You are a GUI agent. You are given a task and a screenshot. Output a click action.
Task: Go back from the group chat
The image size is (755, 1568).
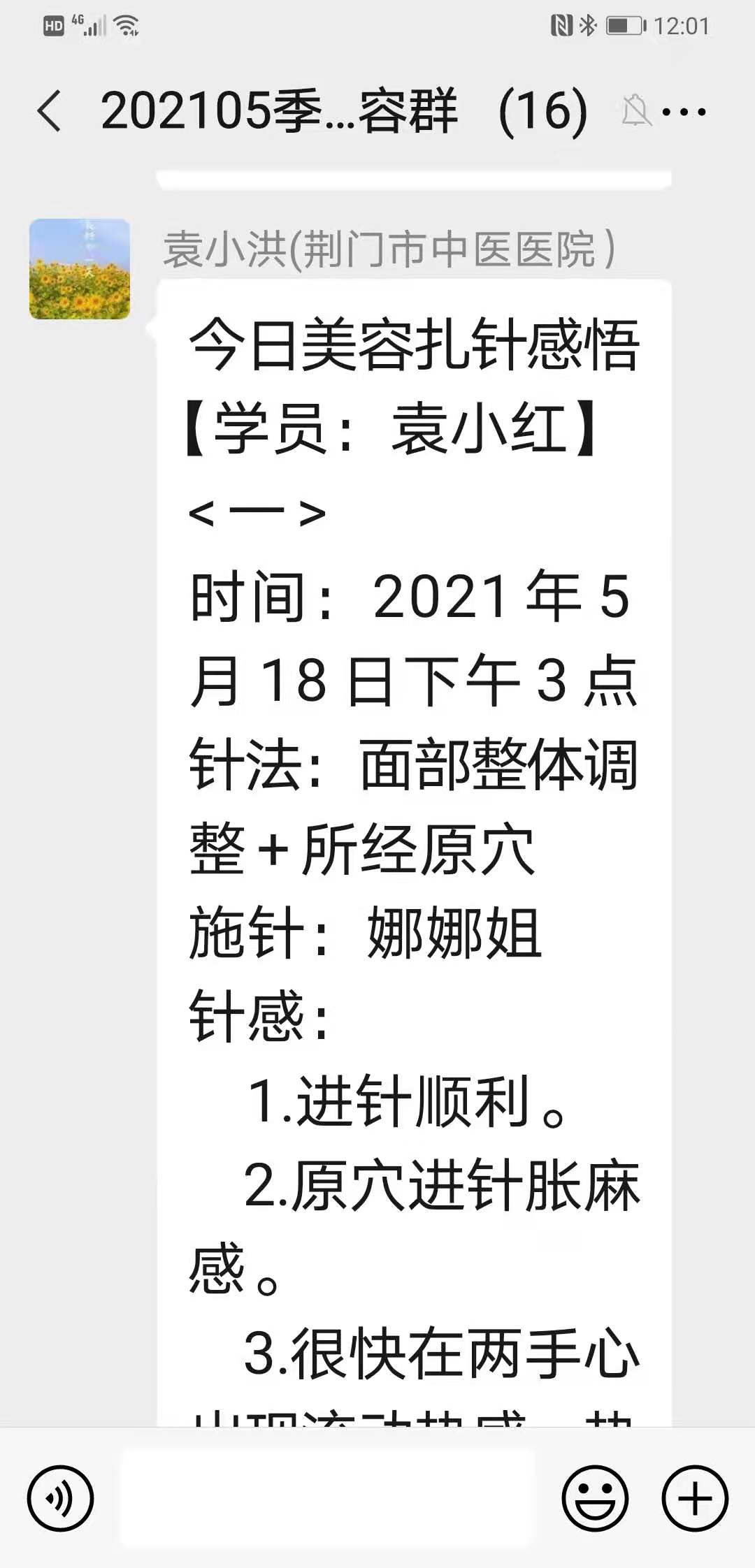(49, 111)
